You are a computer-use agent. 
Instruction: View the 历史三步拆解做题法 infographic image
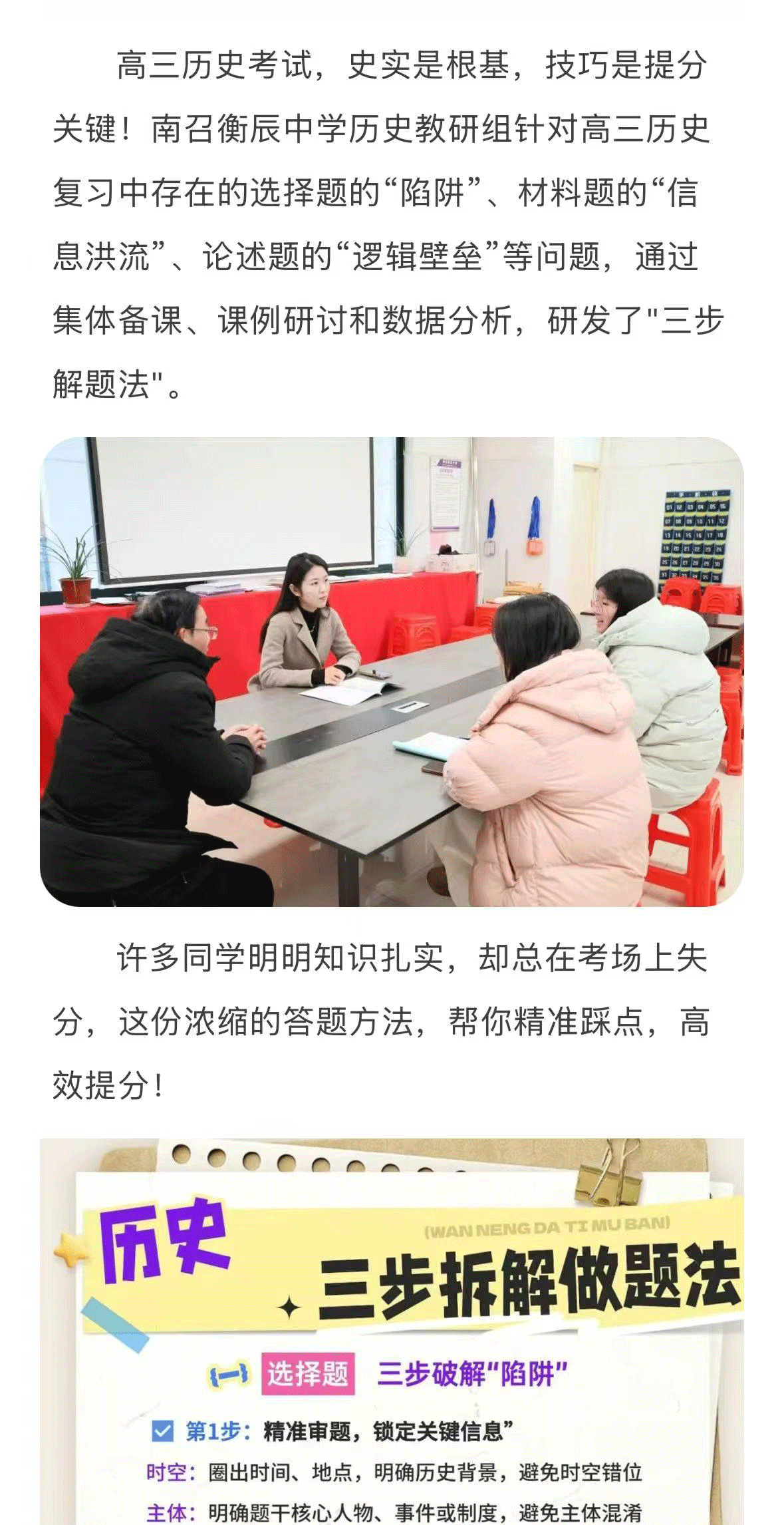pyautogui.click(x=392, y=1331)
